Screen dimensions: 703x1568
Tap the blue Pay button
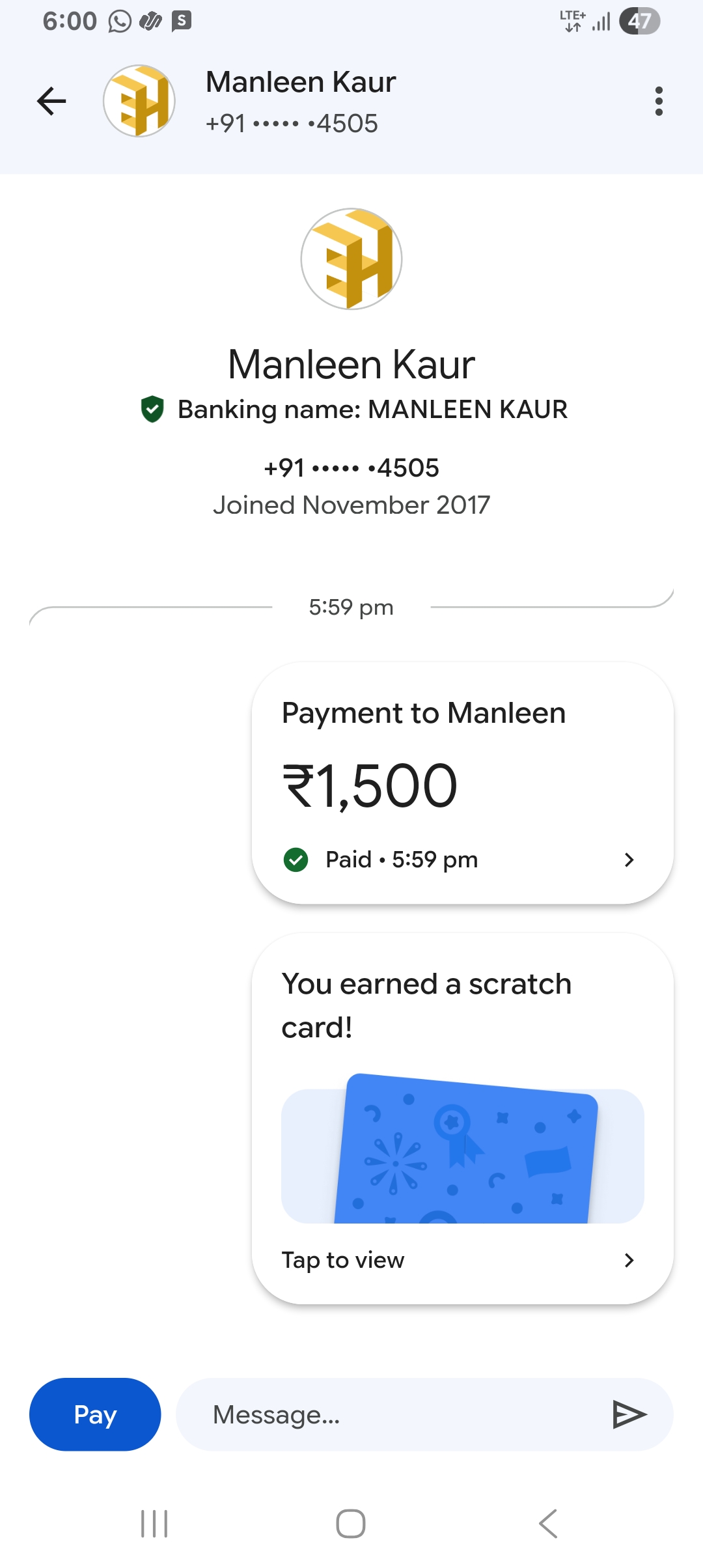[95, 1414]
